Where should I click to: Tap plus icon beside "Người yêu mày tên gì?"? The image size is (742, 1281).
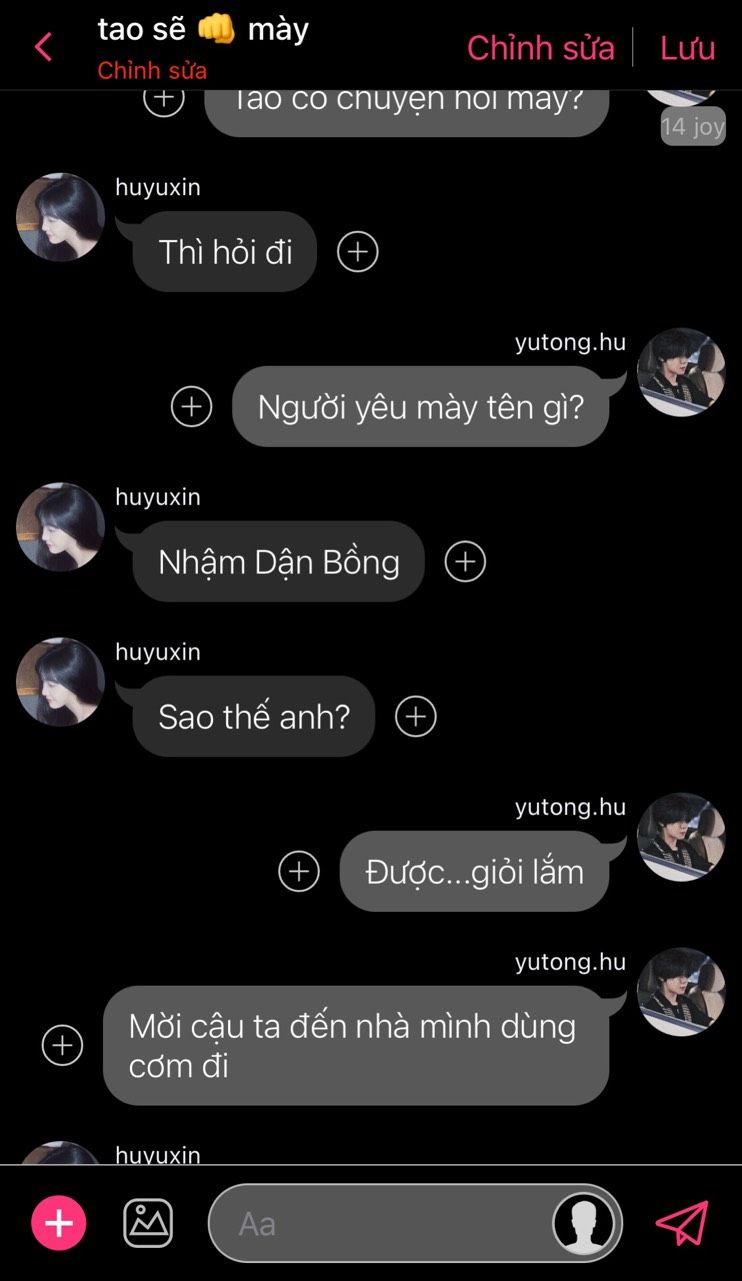tap(191, 407)
